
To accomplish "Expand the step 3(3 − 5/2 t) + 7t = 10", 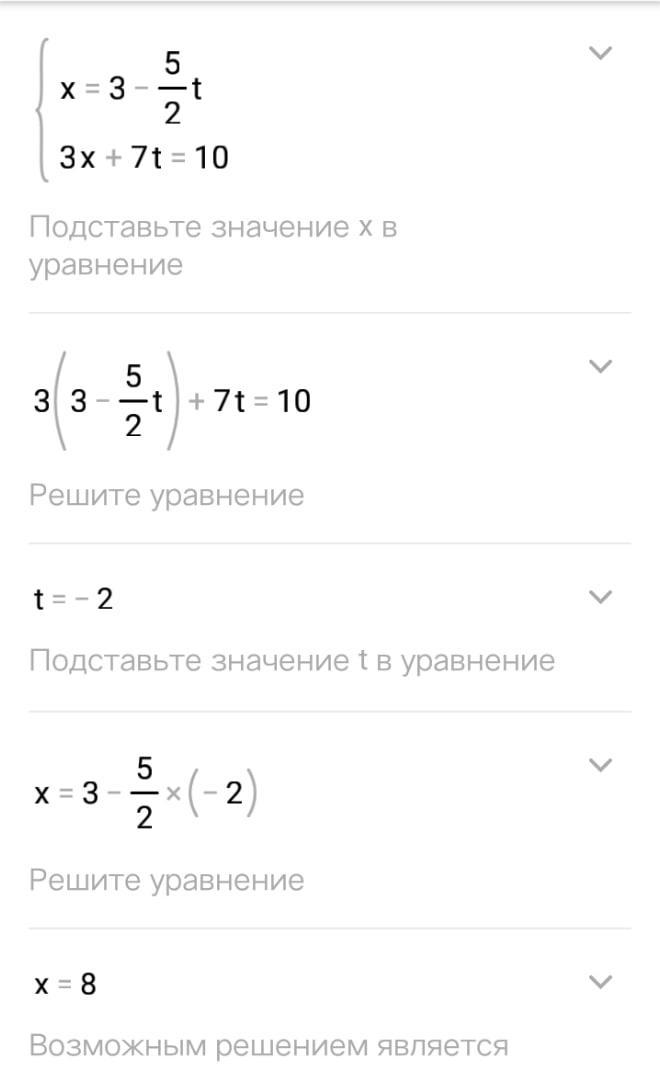I will click(x=600, y=367).
